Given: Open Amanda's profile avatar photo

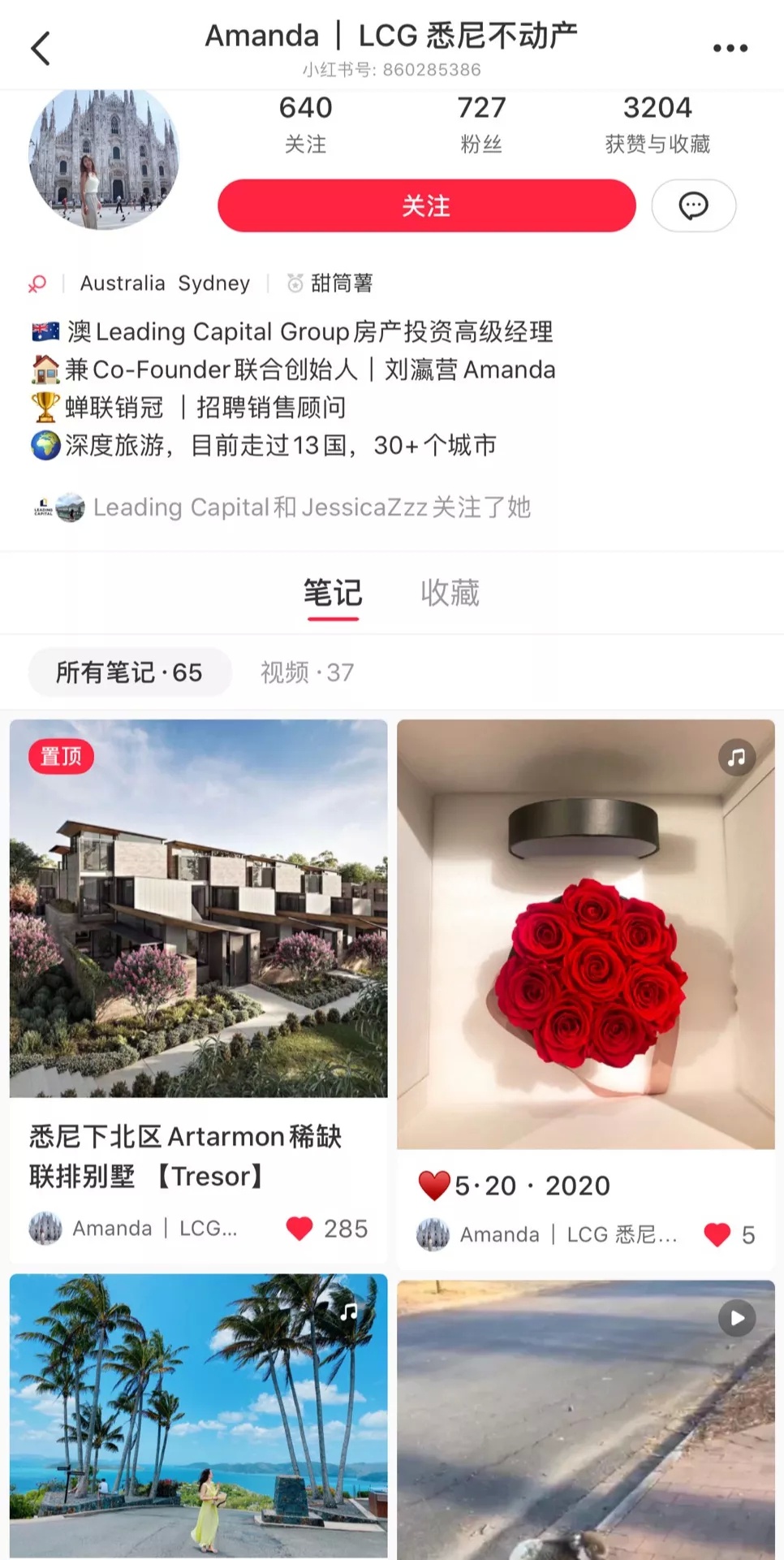Looking at the screenshot, I should [x=104, y=158].
